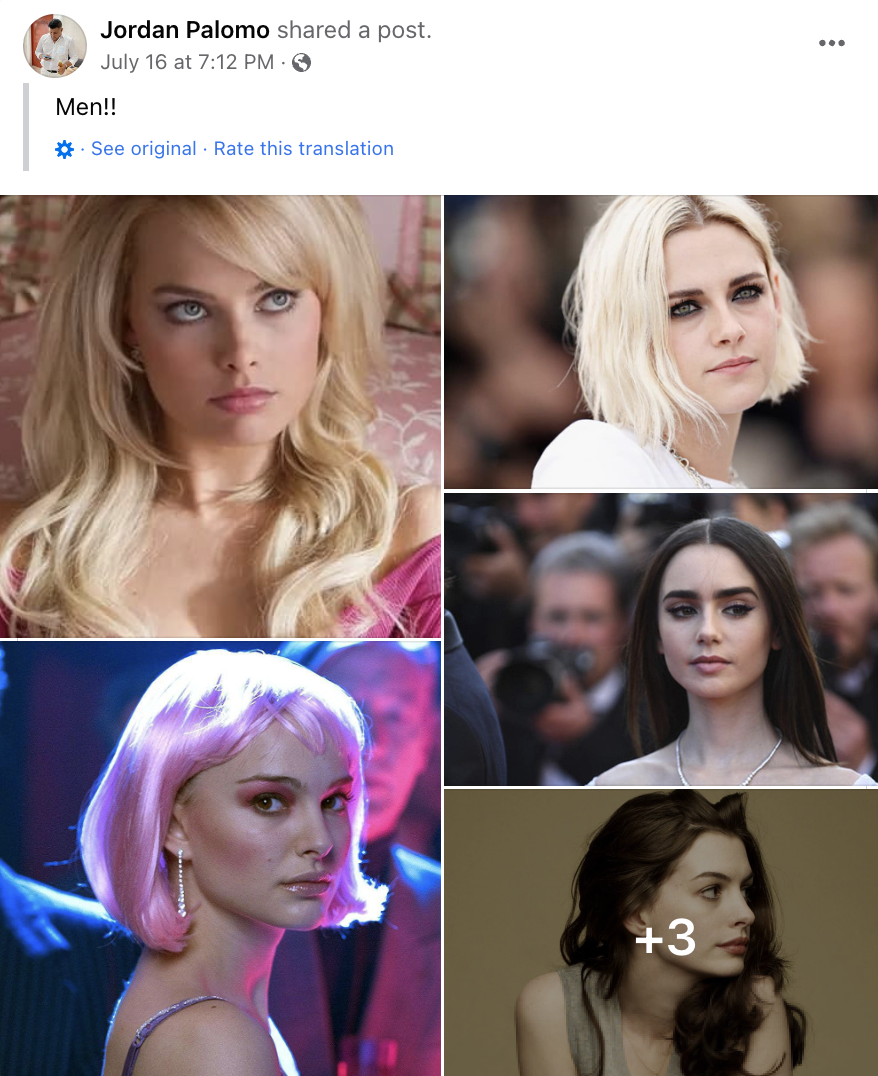
Task: View the pink wig photo
Action: tap(220, 858)
